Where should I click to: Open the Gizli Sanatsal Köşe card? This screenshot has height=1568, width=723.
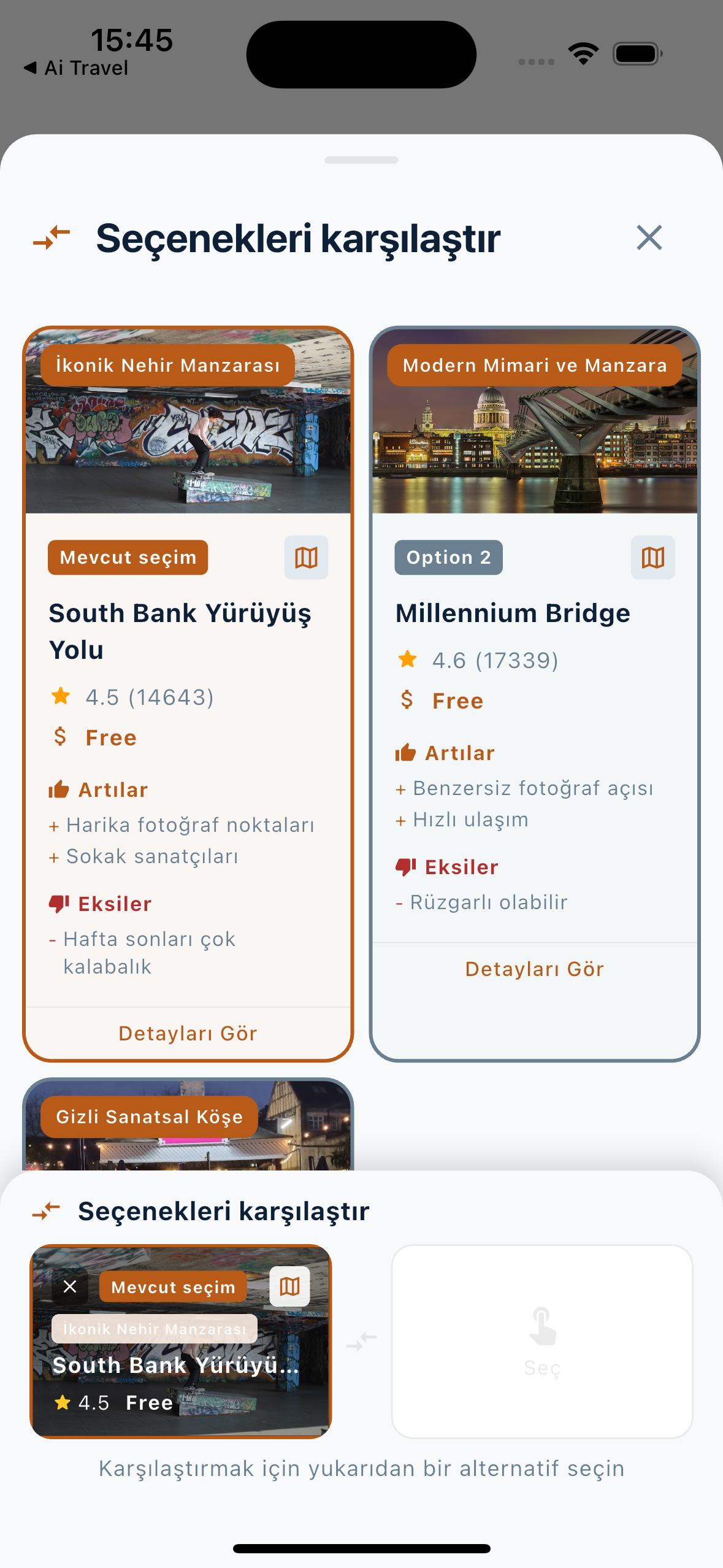[x=188, y=1126]
